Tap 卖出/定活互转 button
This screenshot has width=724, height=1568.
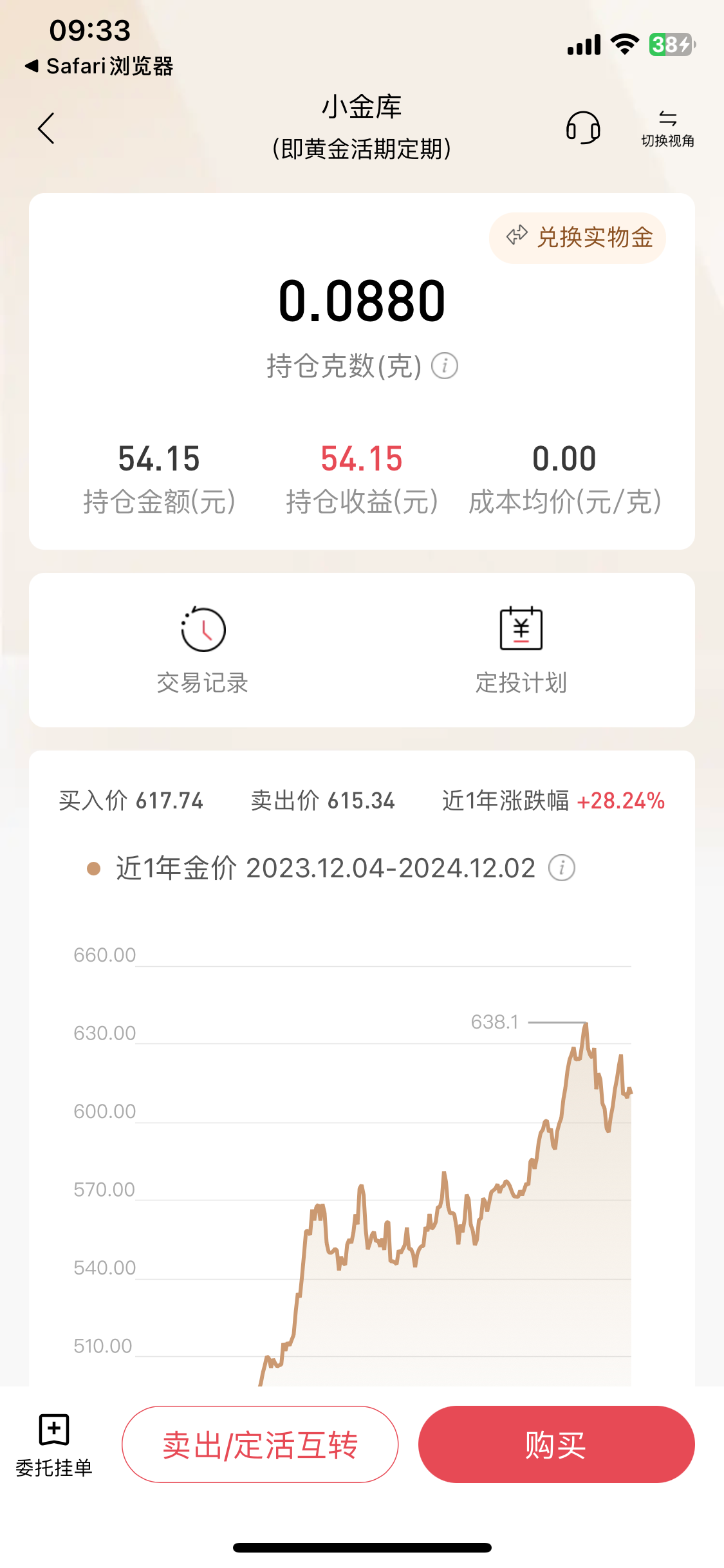(260, 1444)
